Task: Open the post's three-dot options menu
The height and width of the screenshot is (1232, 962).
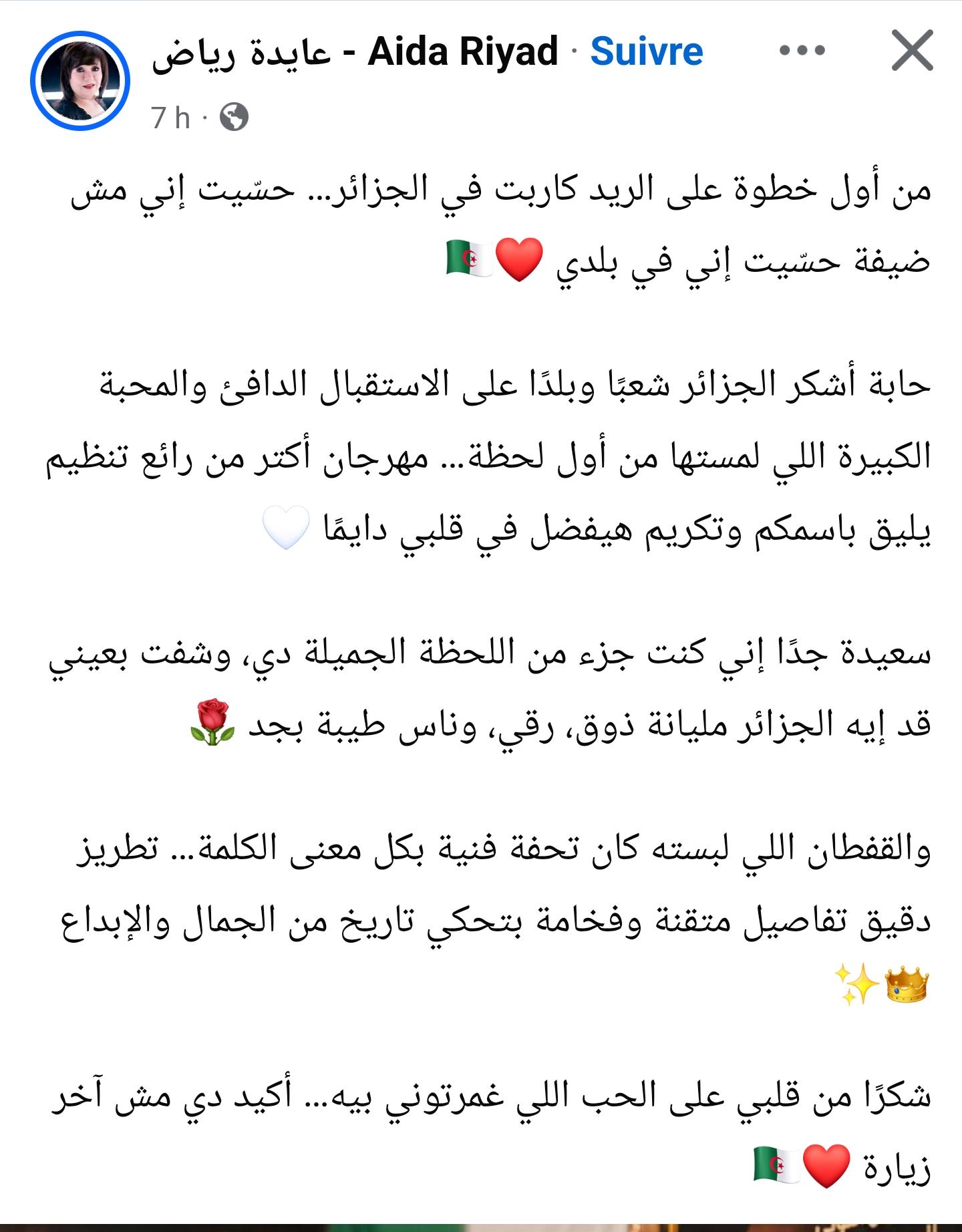Action: 802,51
